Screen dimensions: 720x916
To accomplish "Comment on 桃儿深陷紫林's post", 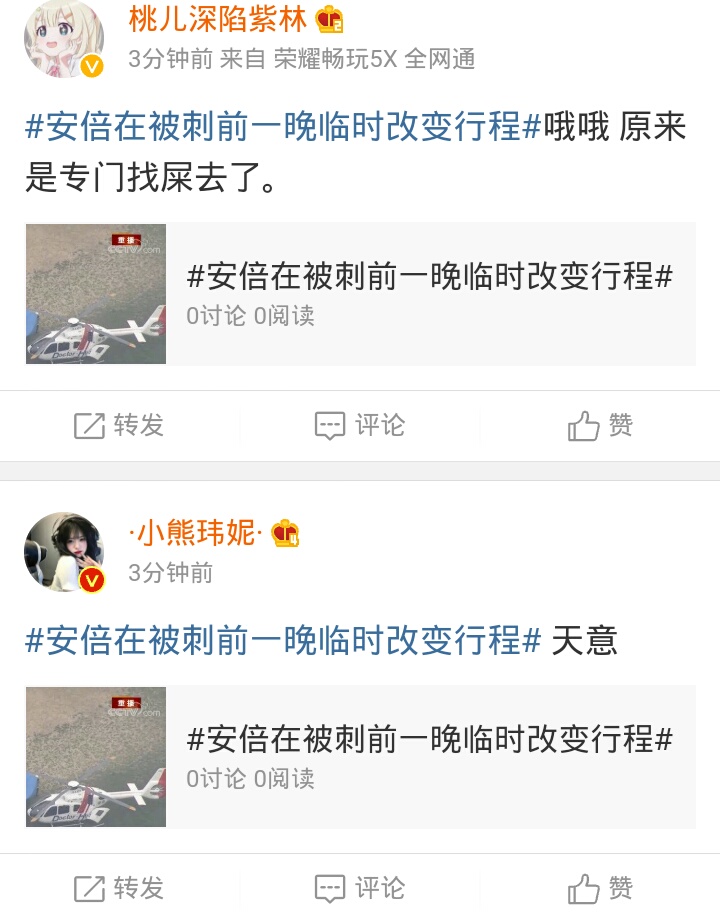I will [360, 426].
